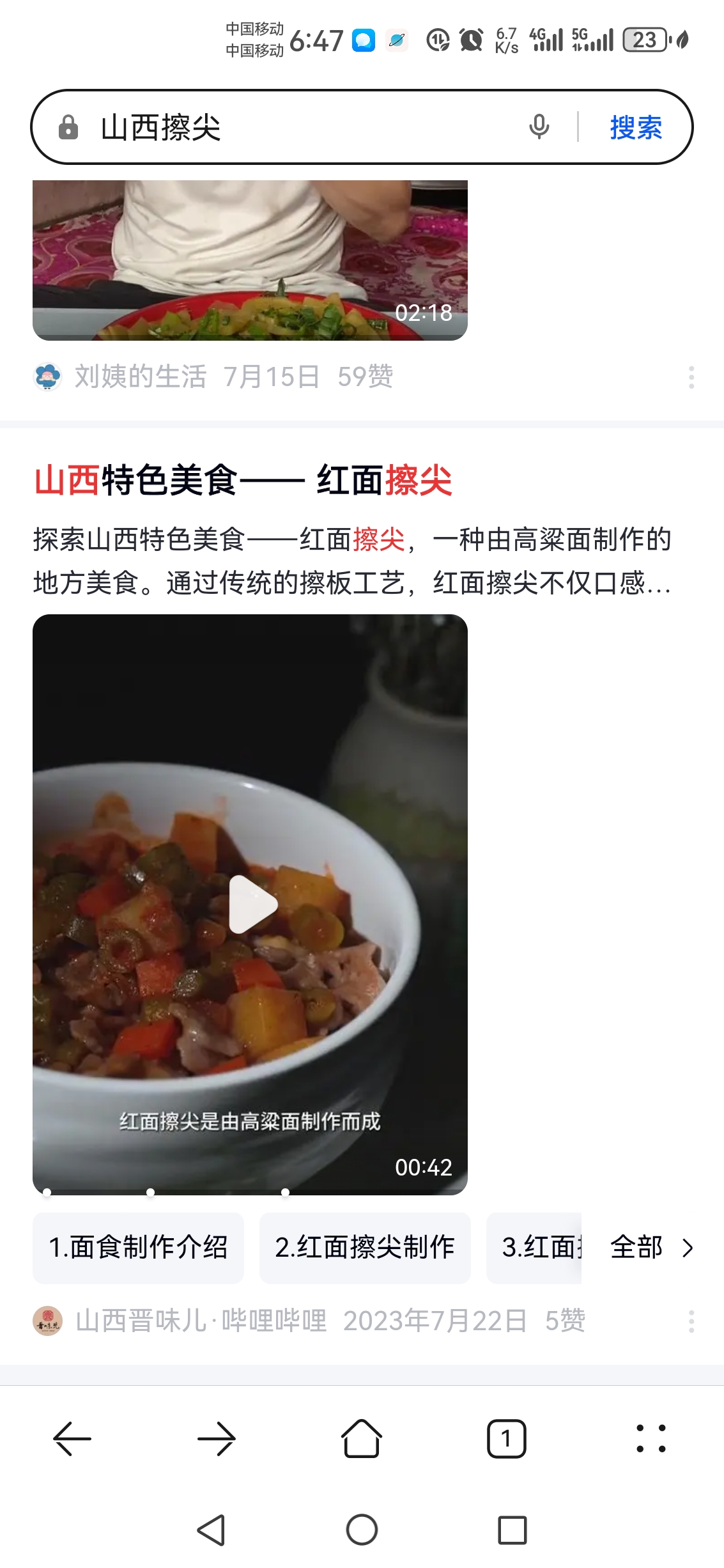The image size is (724, 1568).
Task: Tap the blue 搜索 button
Action: pyautogui.click(x=635, y=127)
